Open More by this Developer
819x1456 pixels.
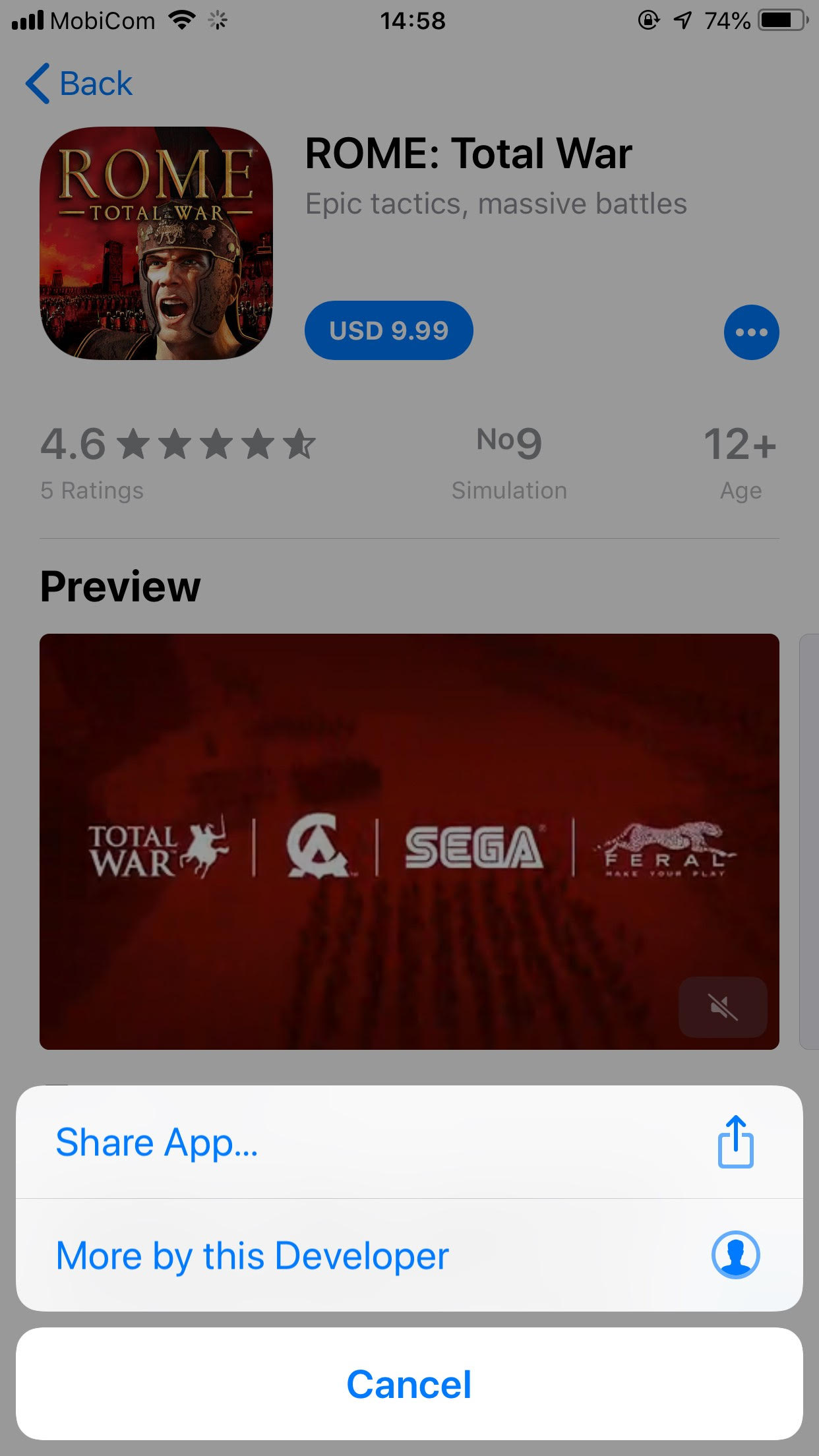(x=409, y=1255)
